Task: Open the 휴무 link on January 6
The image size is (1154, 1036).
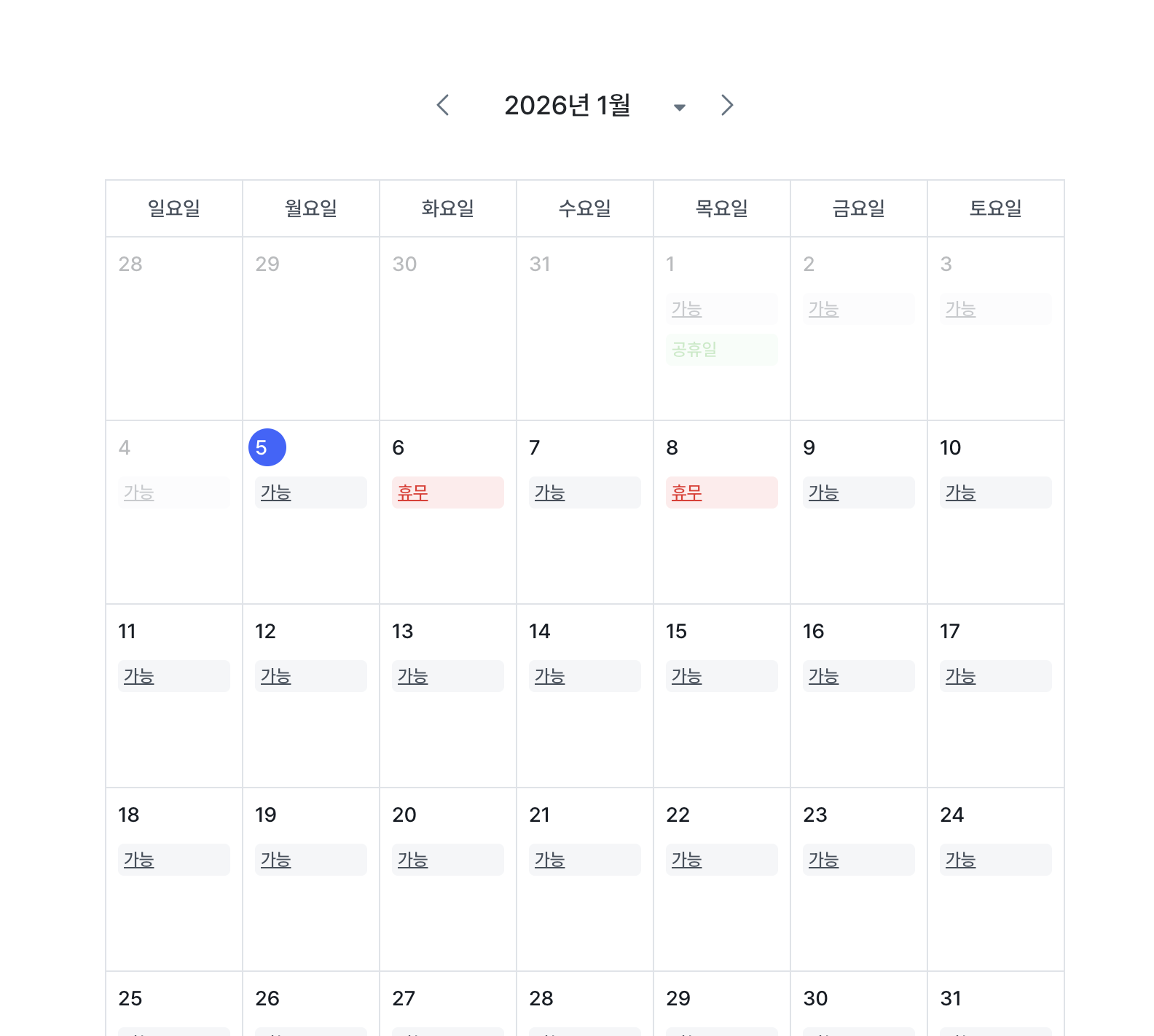Action: [413, 493]
